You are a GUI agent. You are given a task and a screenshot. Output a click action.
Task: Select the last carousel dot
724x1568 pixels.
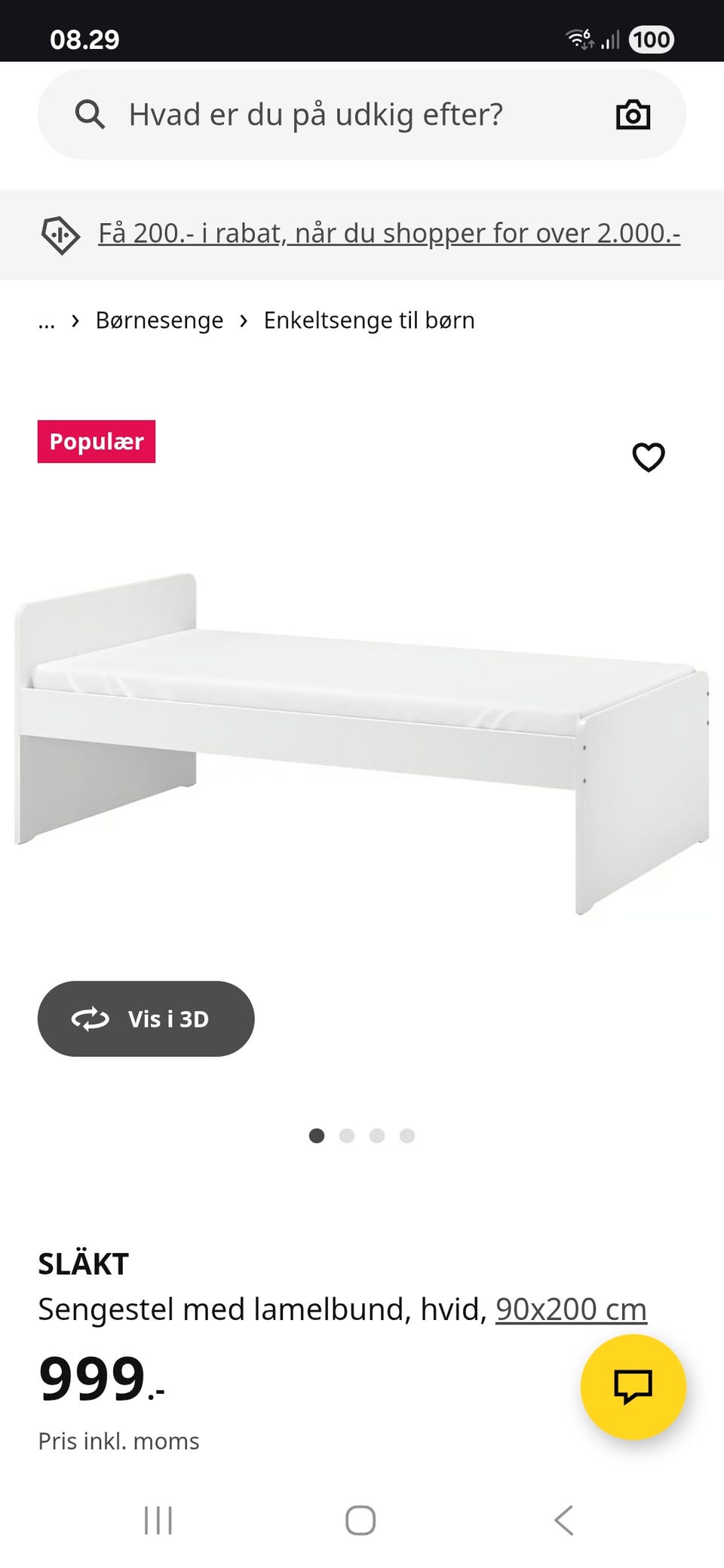407,1135
